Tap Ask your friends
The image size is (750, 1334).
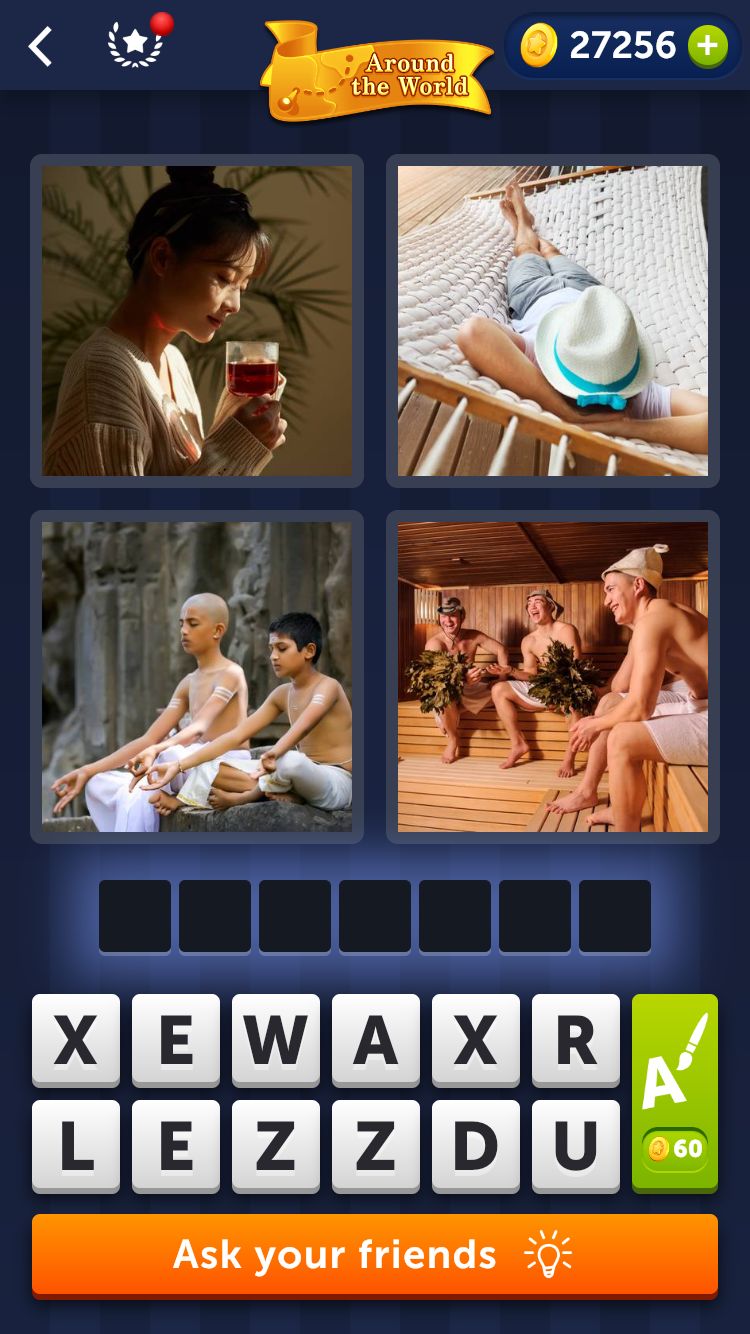click(375, 1255)
